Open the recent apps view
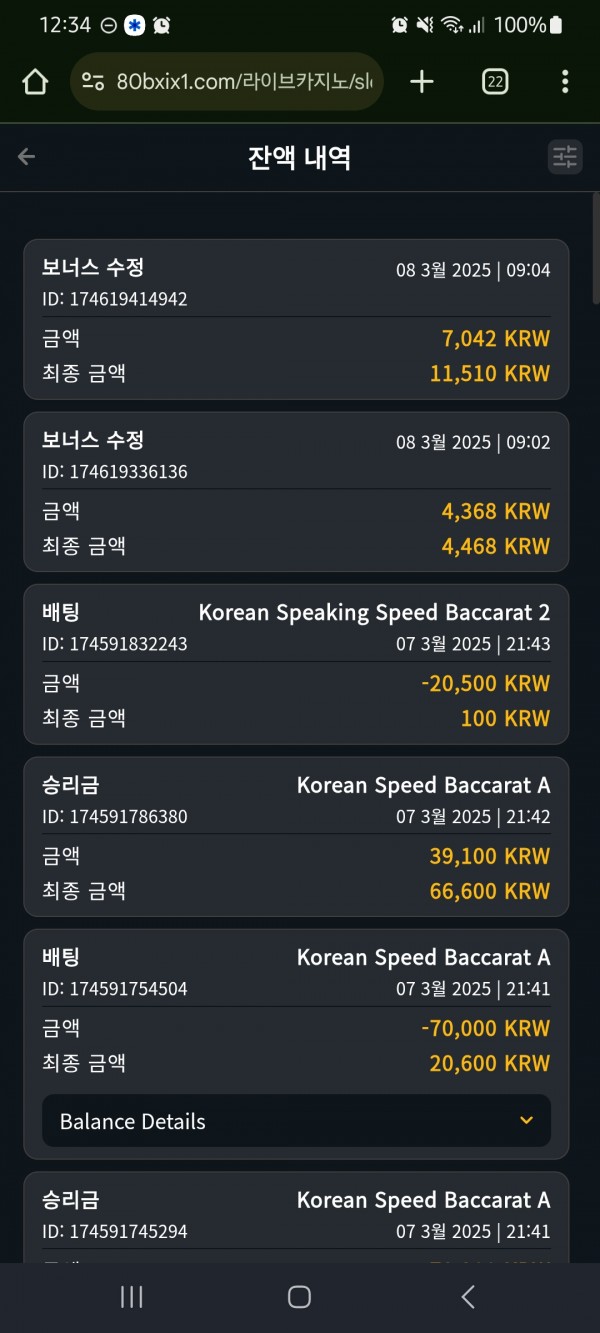This screenshot has width=600, height=1333. [131, 1297]
